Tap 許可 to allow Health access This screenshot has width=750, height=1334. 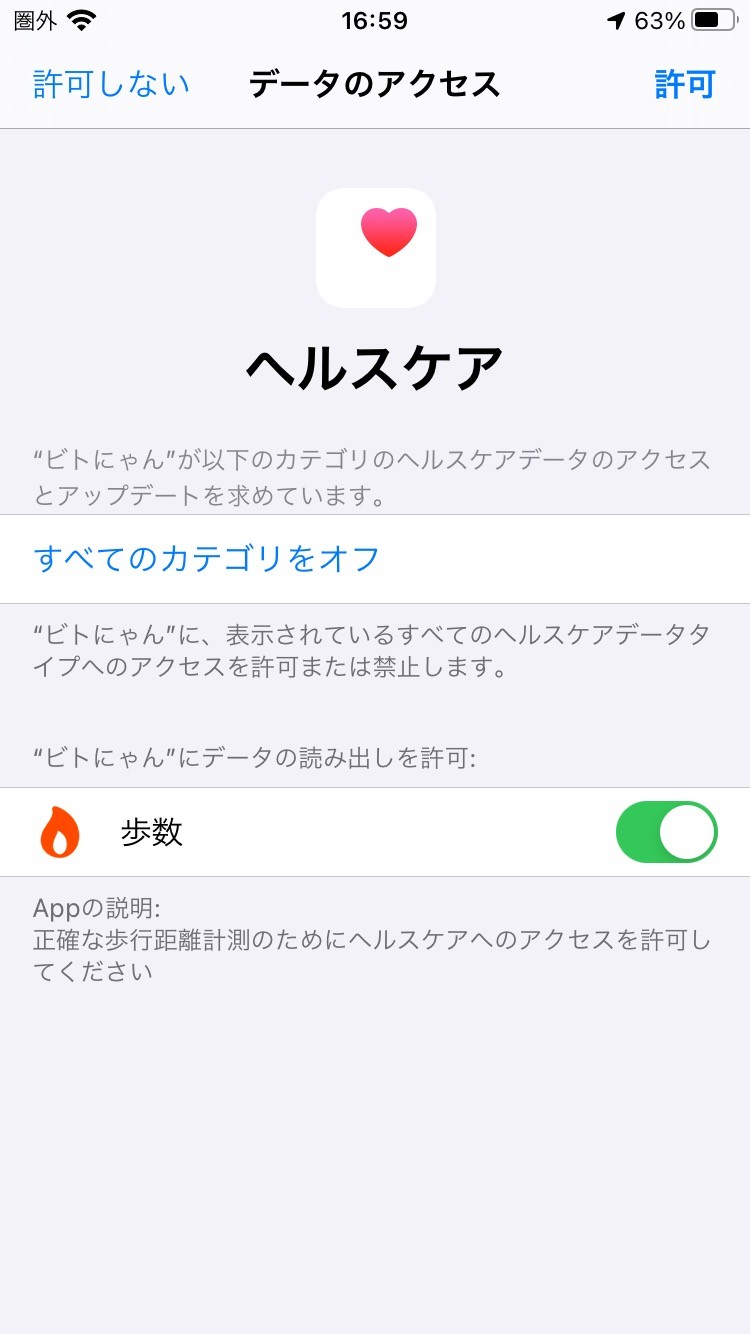(x=685, y=84)
